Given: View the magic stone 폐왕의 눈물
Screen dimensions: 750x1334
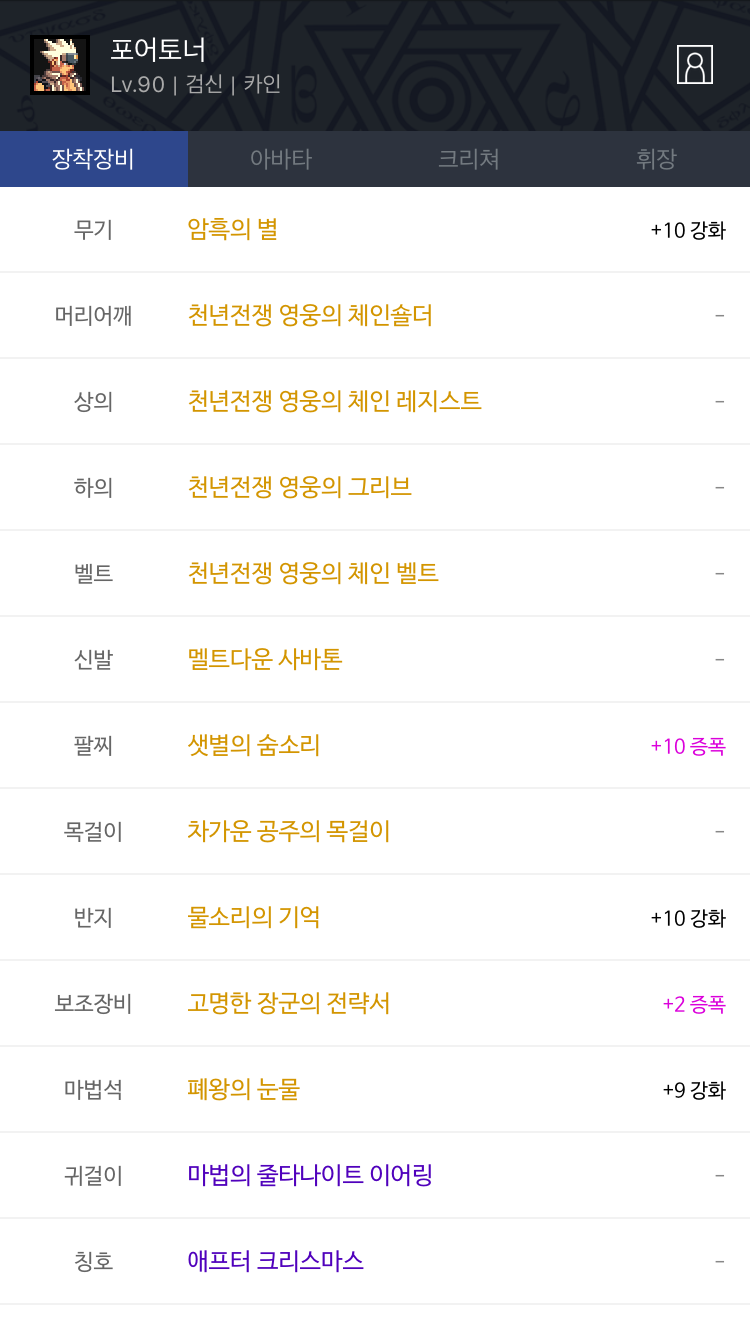Looking at the screenshot, I should pyautogui.click(x=243, y=1090).
